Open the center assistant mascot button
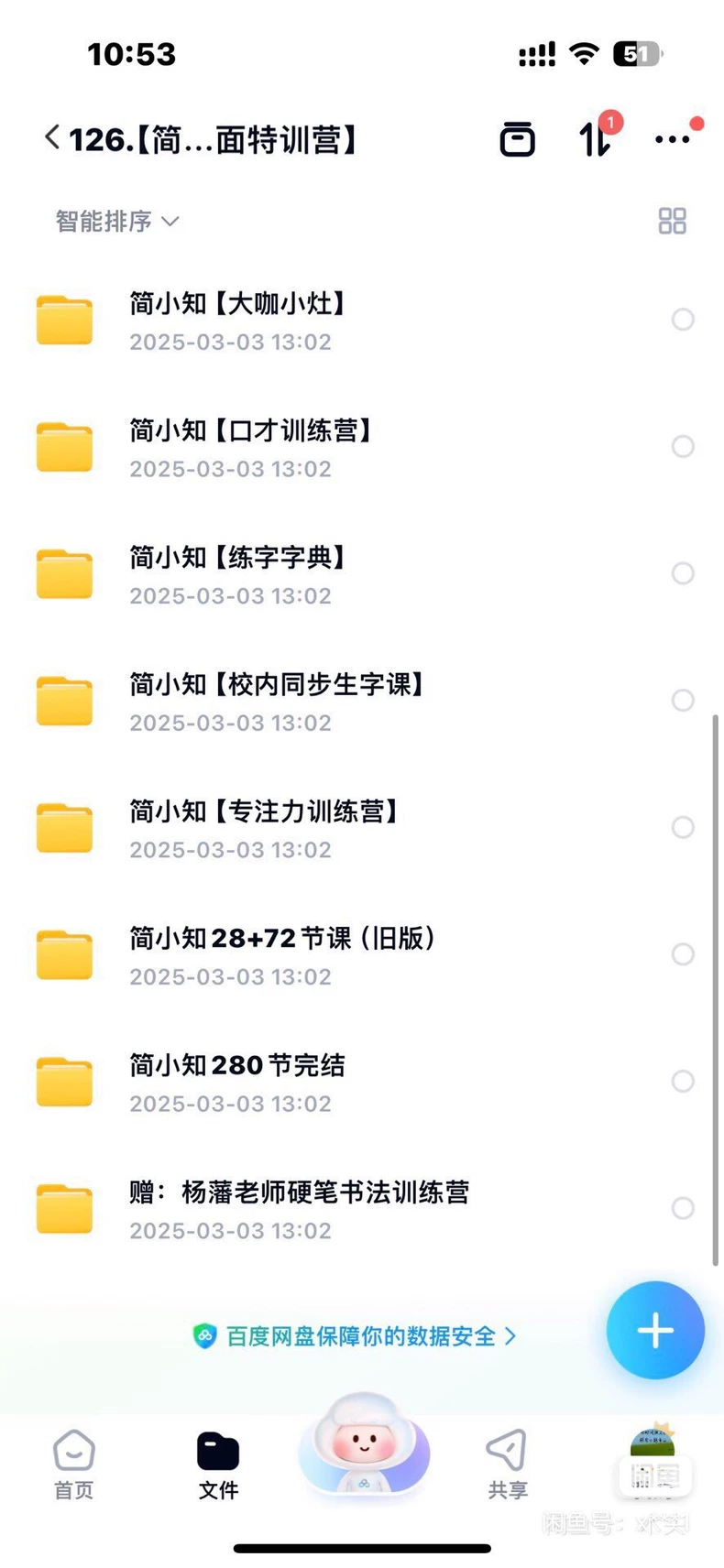Screen dimensions: 724x1568 [x=363, y=1444]
